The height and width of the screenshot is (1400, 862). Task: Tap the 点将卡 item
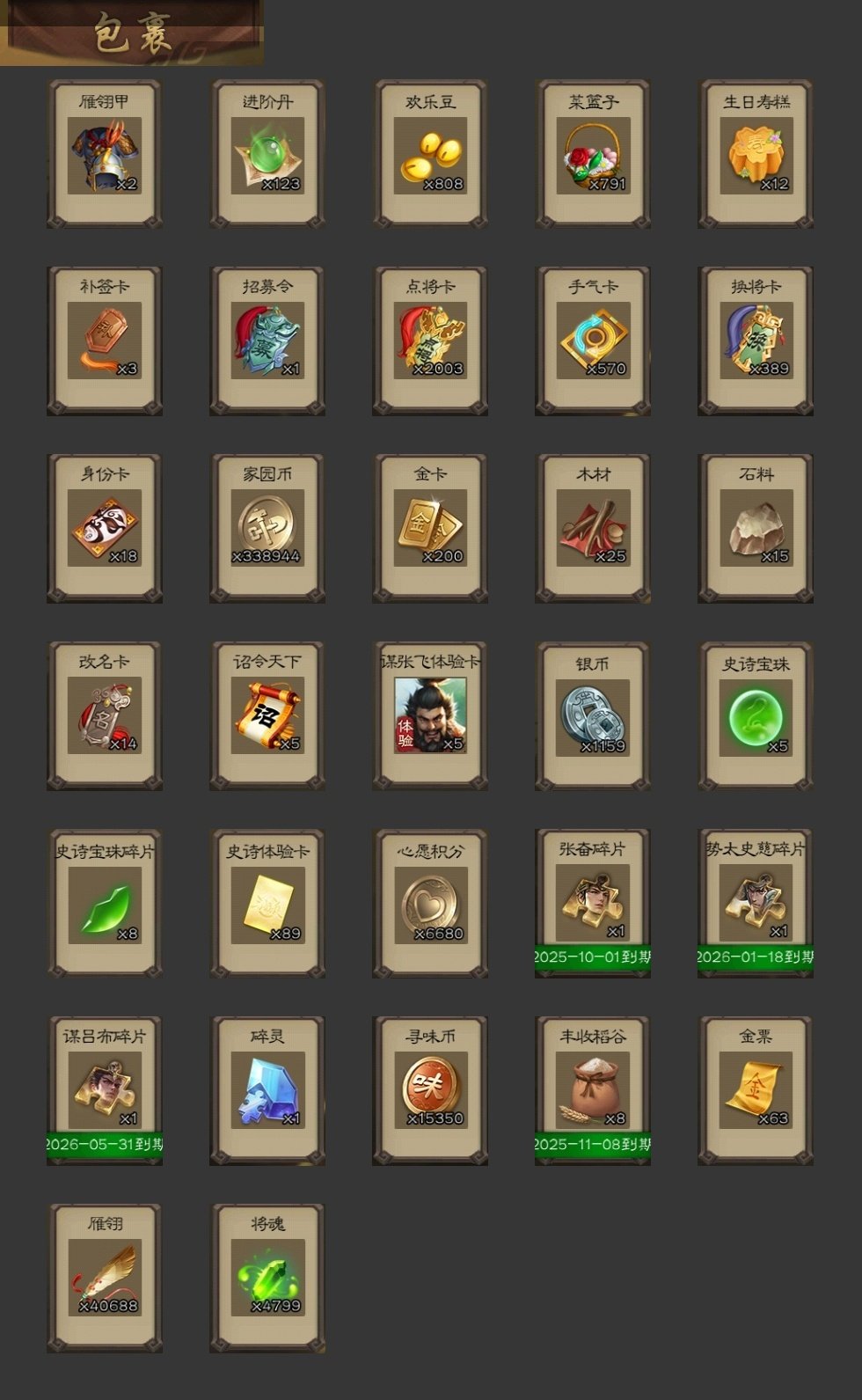(x=430, y=341)
